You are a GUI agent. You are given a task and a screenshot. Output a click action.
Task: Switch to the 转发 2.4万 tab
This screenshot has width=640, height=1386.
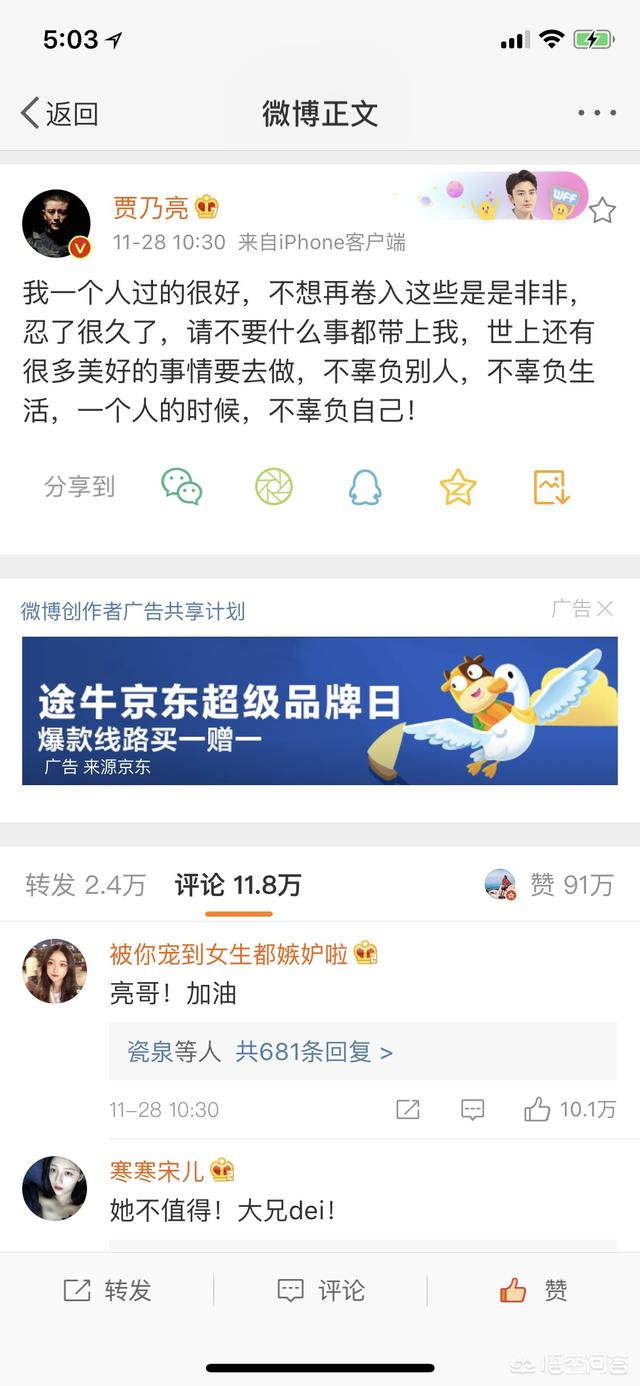(x=86, y=885)
